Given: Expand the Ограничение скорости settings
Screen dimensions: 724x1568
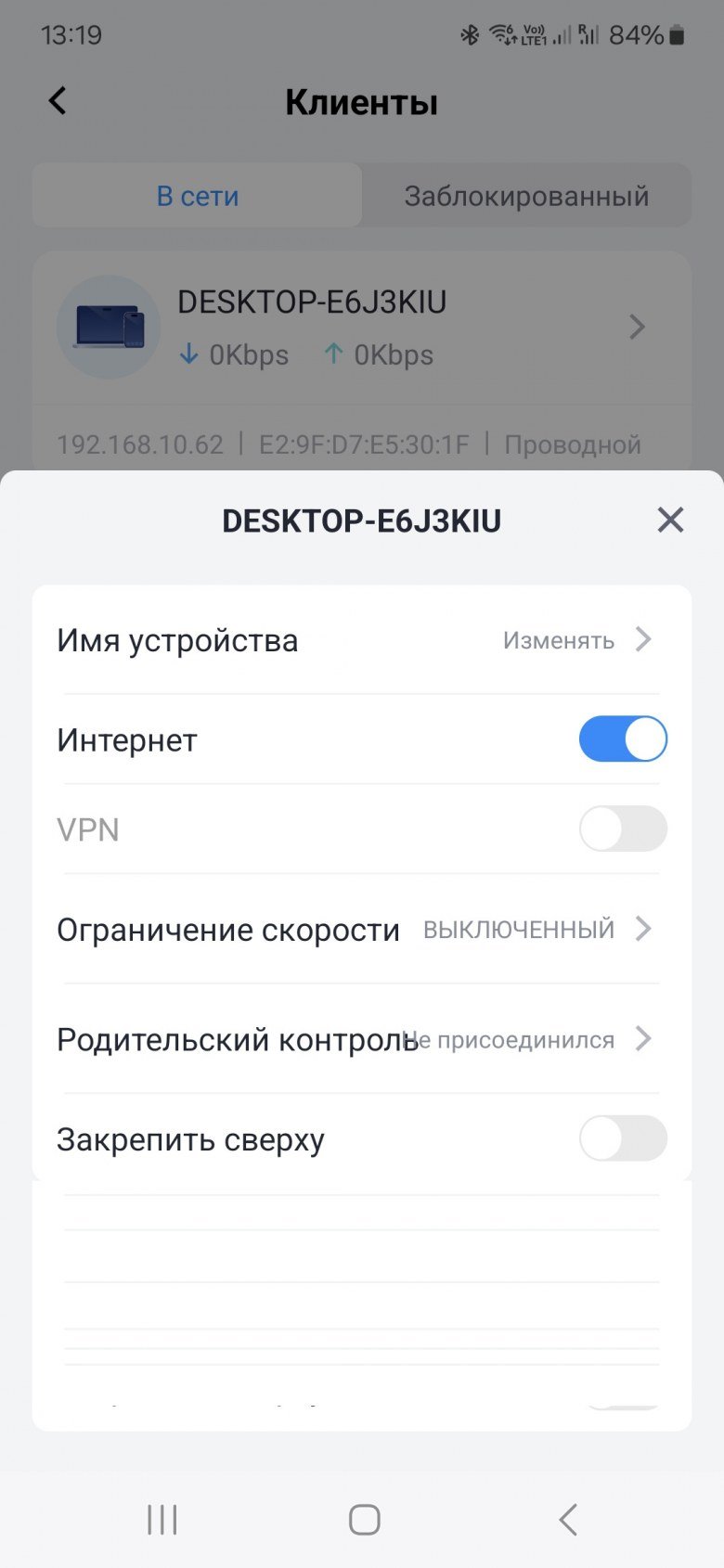Looking at the screenshot, I should click(x=642, y=929).
